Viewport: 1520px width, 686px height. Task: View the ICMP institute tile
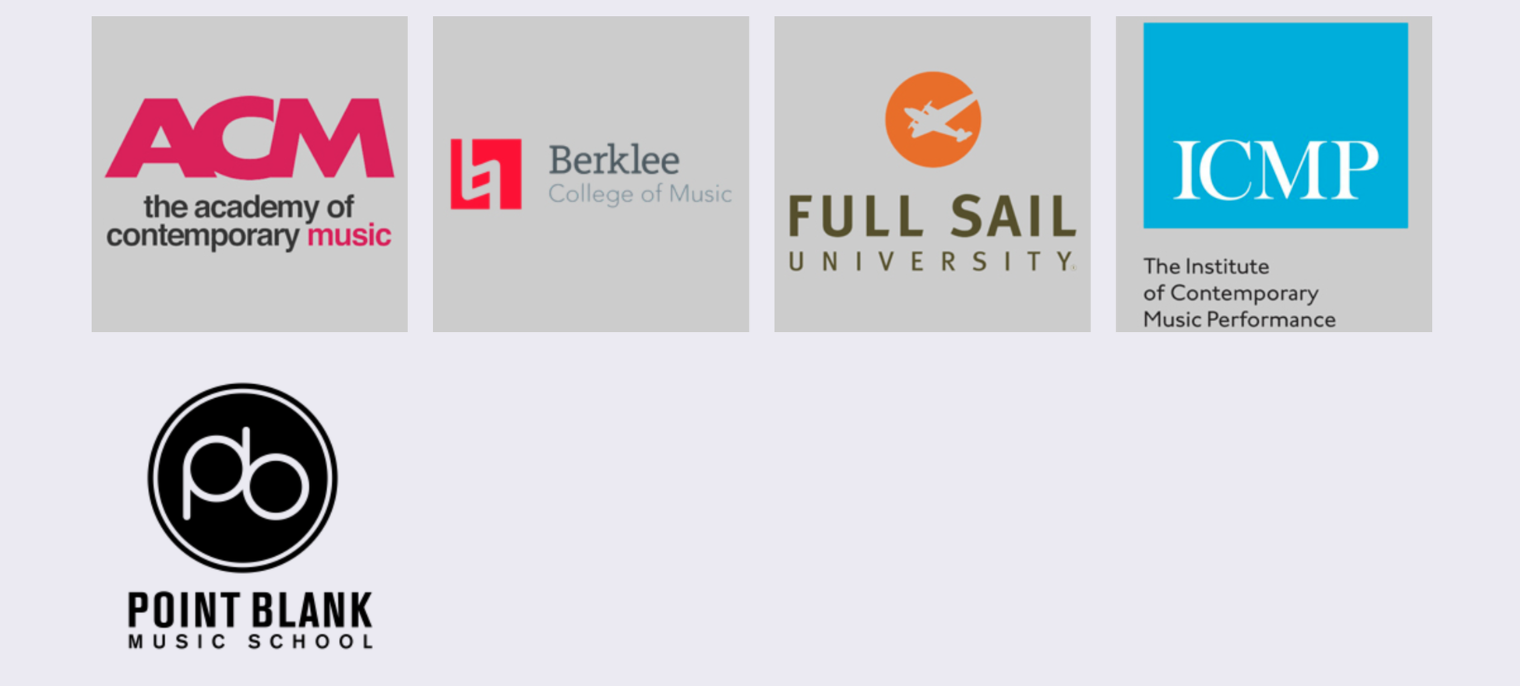(x=1273, y=174)
